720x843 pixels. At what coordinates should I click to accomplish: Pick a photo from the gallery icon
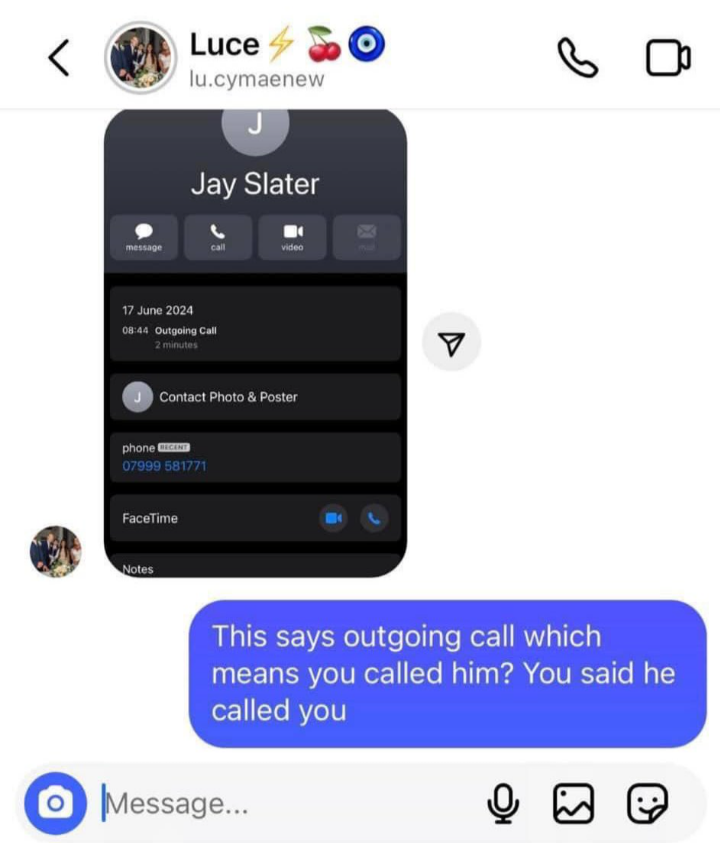(573, 802)
